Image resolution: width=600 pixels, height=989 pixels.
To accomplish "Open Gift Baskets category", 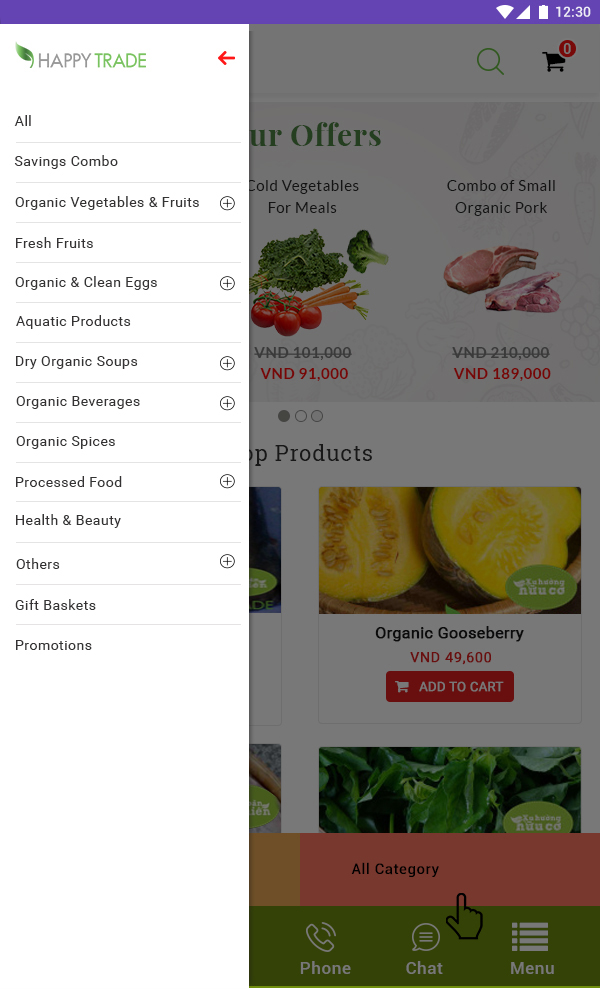I will 56,605.
